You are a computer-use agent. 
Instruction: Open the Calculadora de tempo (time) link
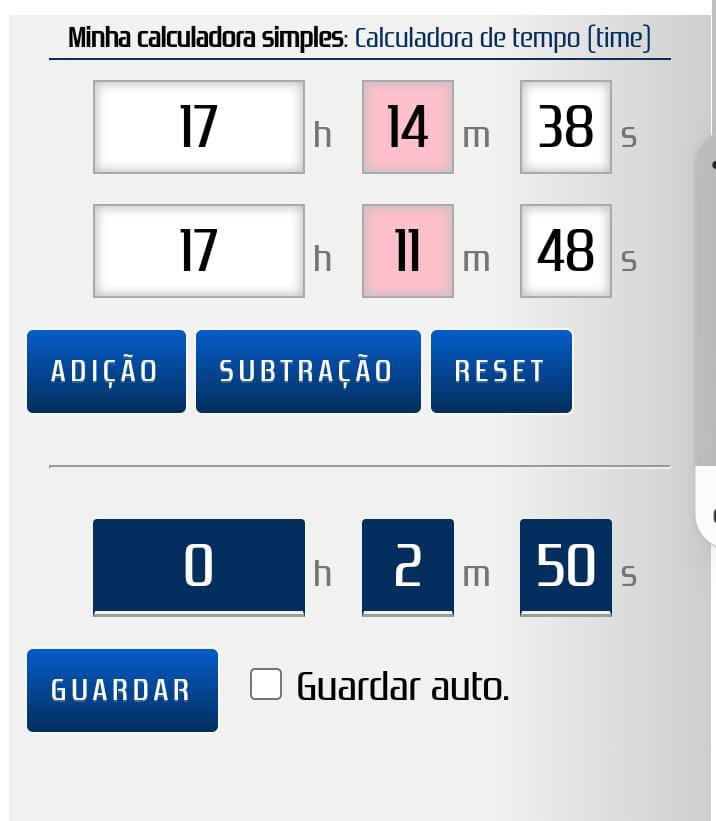[x=502, y=39]
